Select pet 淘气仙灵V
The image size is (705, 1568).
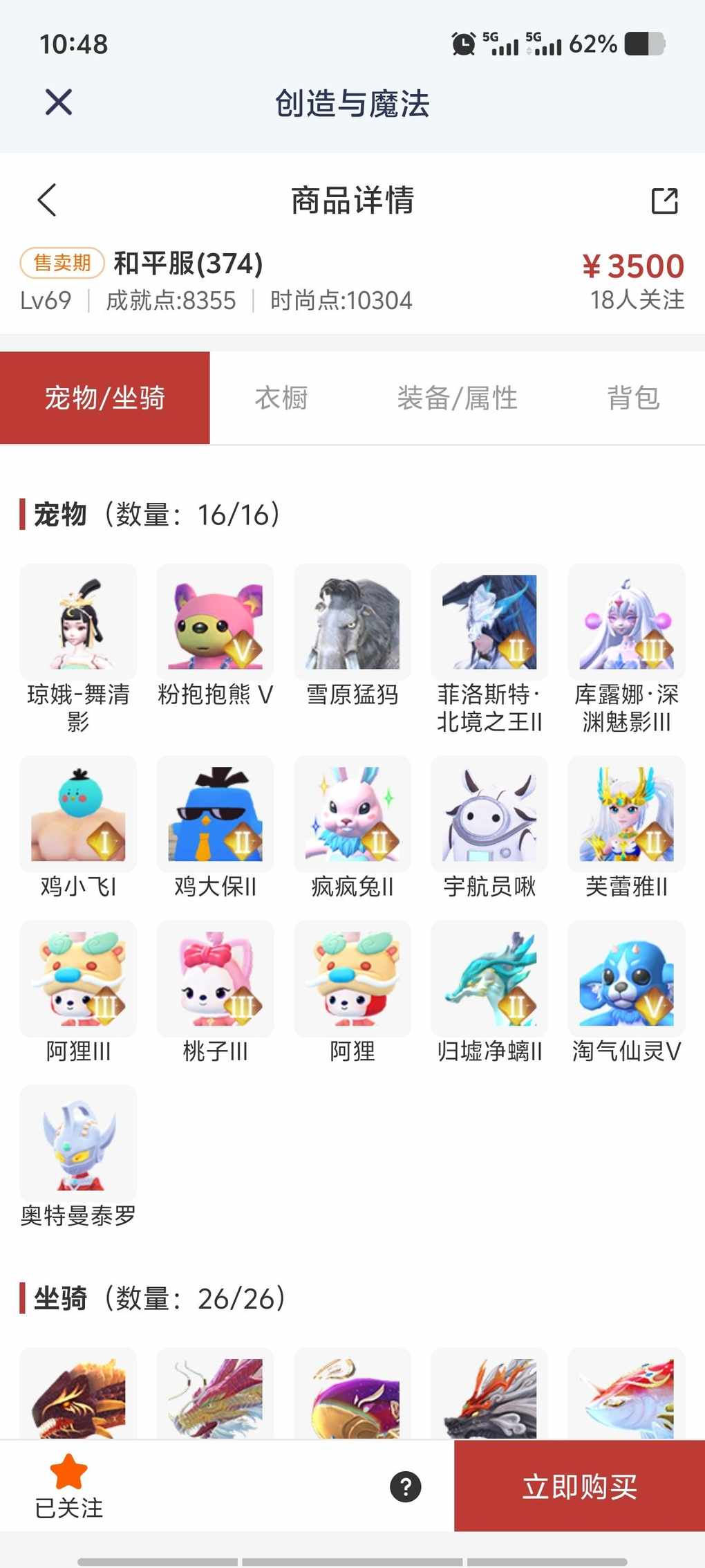[x=626, y=979]
